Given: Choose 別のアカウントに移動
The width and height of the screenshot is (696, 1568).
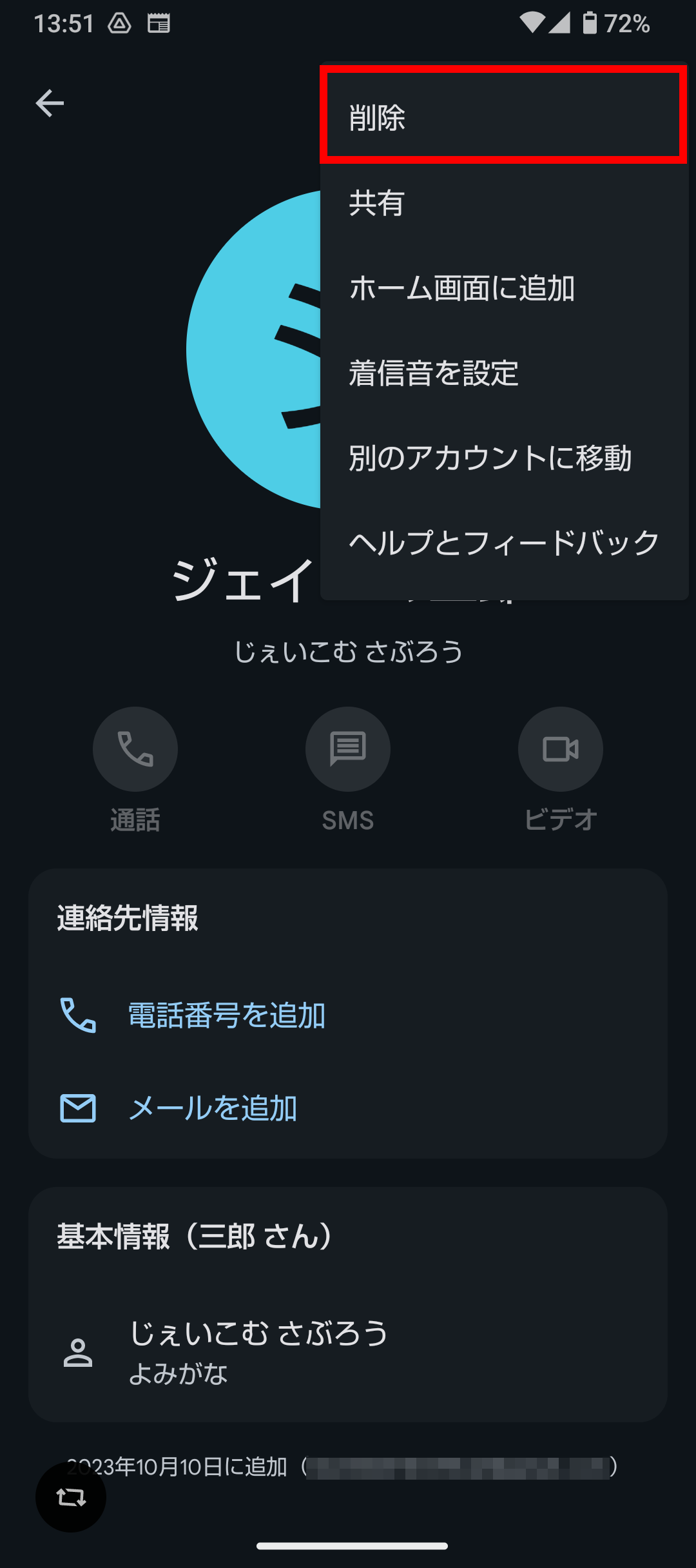Looking at the screenshot, I should [x=504, y=458].
